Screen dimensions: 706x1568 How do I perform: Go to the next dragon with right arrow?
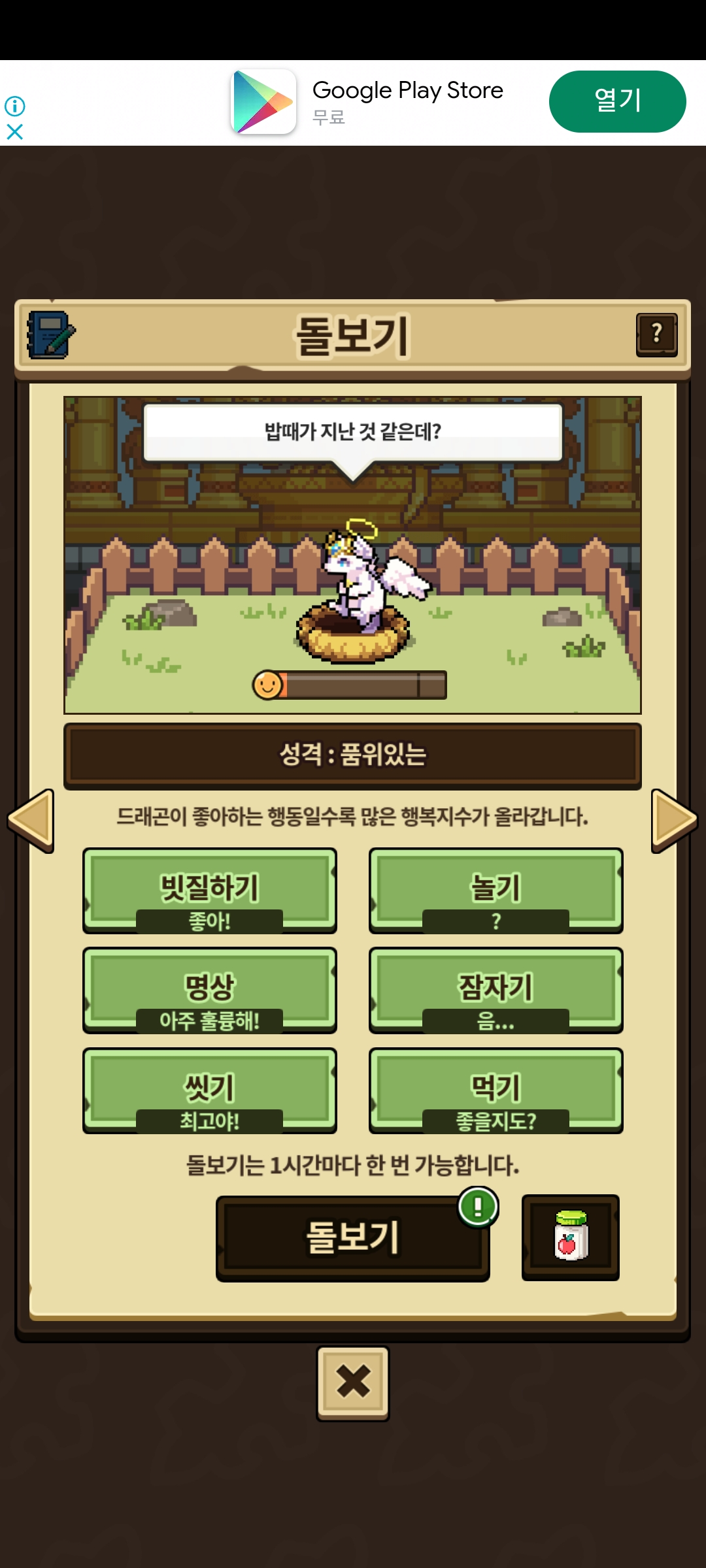tap(674, 820)
